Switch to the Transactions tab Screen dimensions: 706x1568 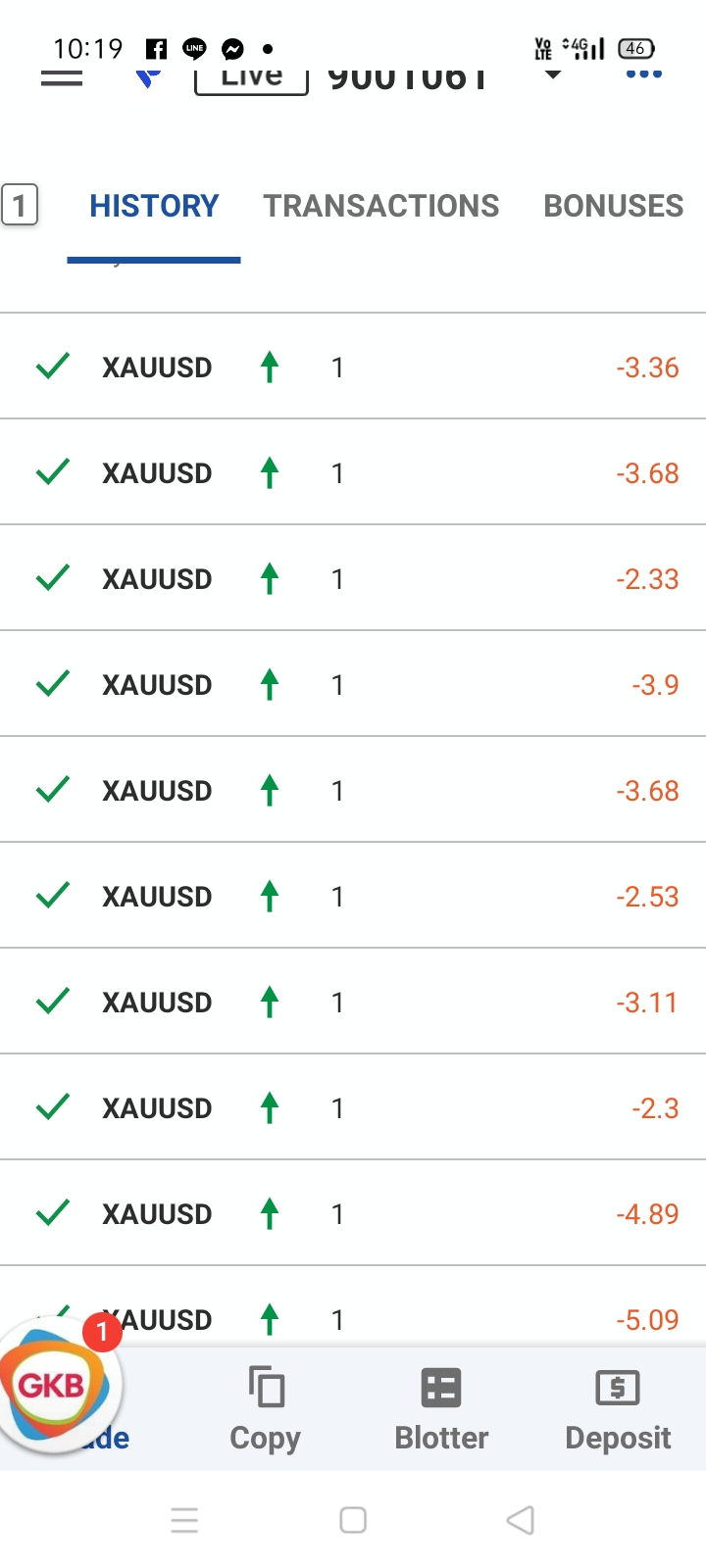381,206
